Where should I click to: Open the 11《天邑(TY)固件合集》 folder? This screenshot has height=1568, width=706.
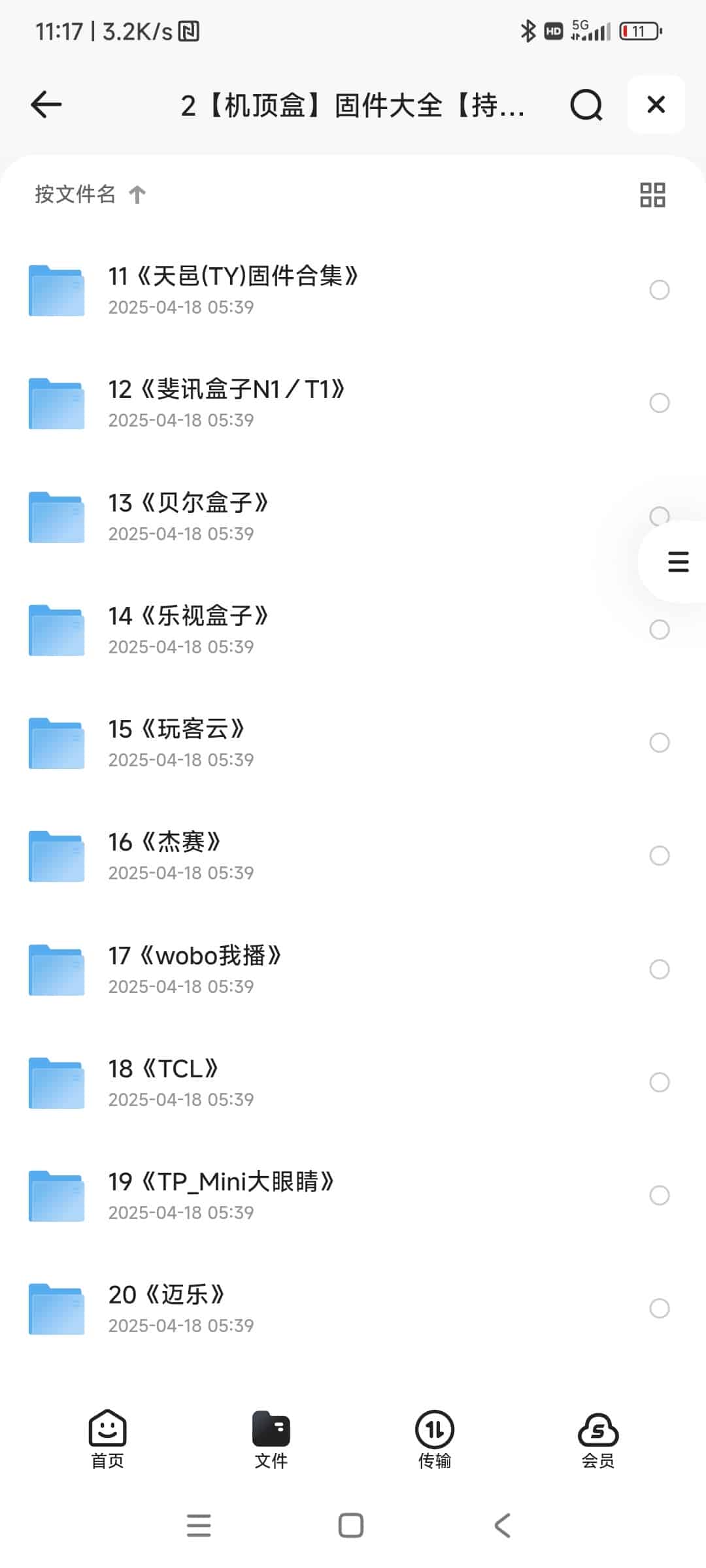(x=233, y=289)
